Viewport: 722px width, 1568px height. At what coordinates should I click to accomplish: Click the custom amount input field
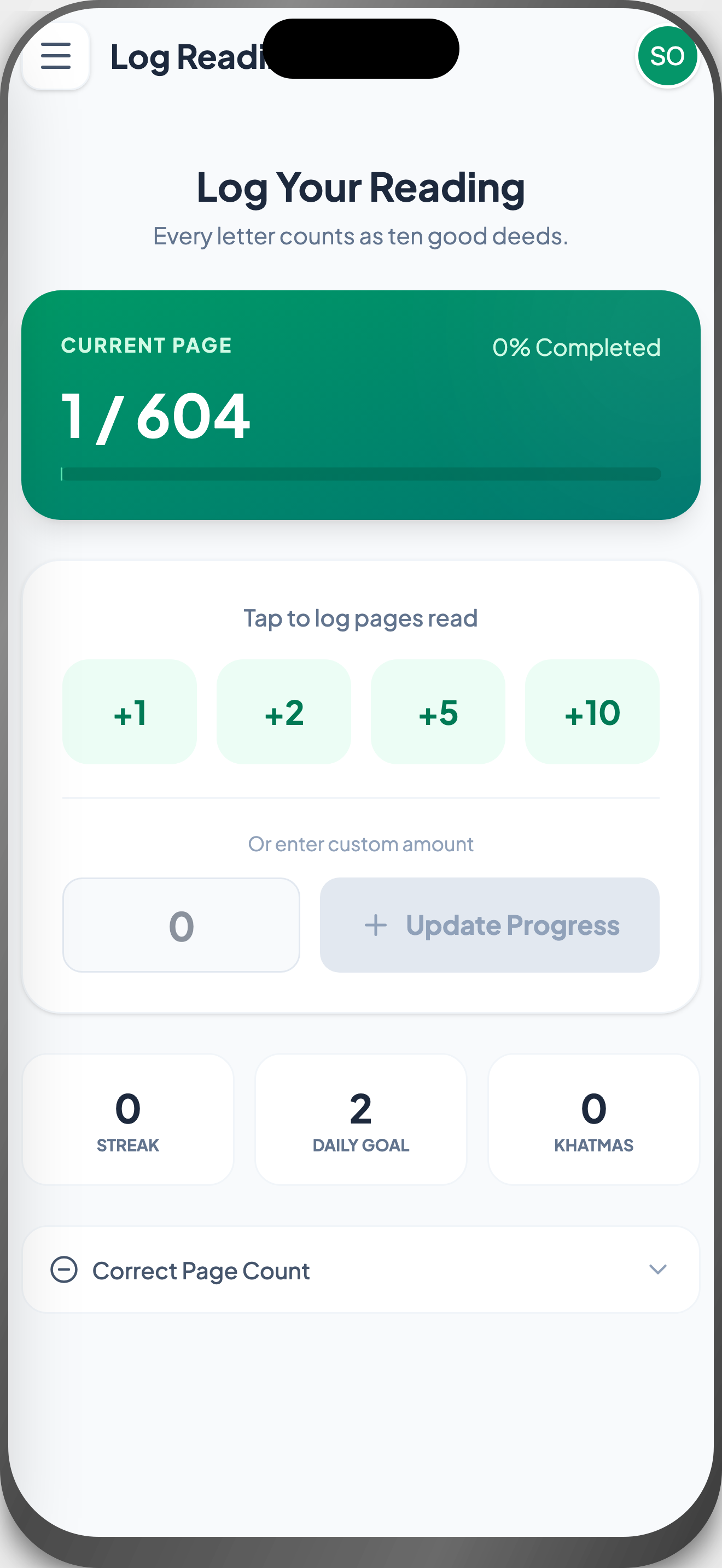(181, 925)
